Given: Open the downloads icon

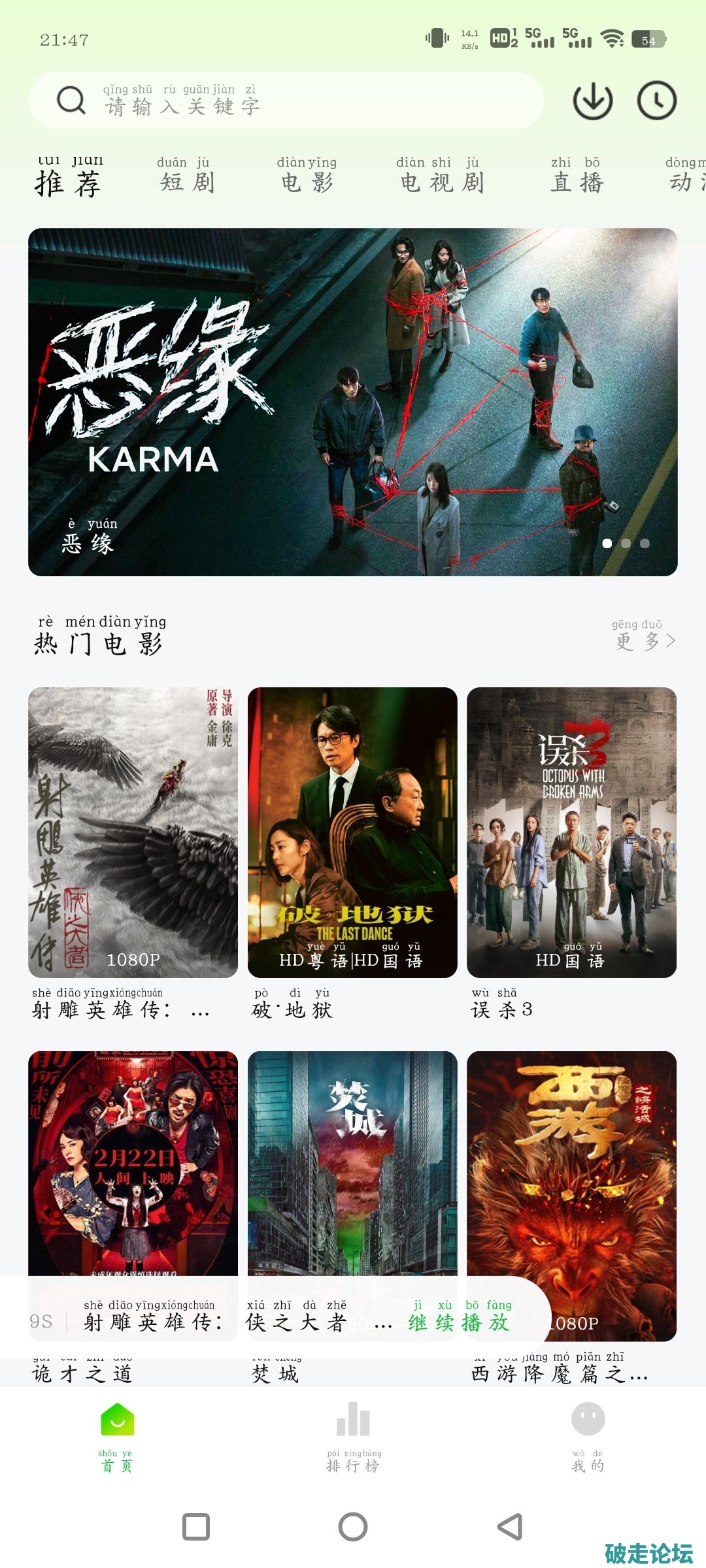Looking at the screenshot, I should tap(592, 101).
